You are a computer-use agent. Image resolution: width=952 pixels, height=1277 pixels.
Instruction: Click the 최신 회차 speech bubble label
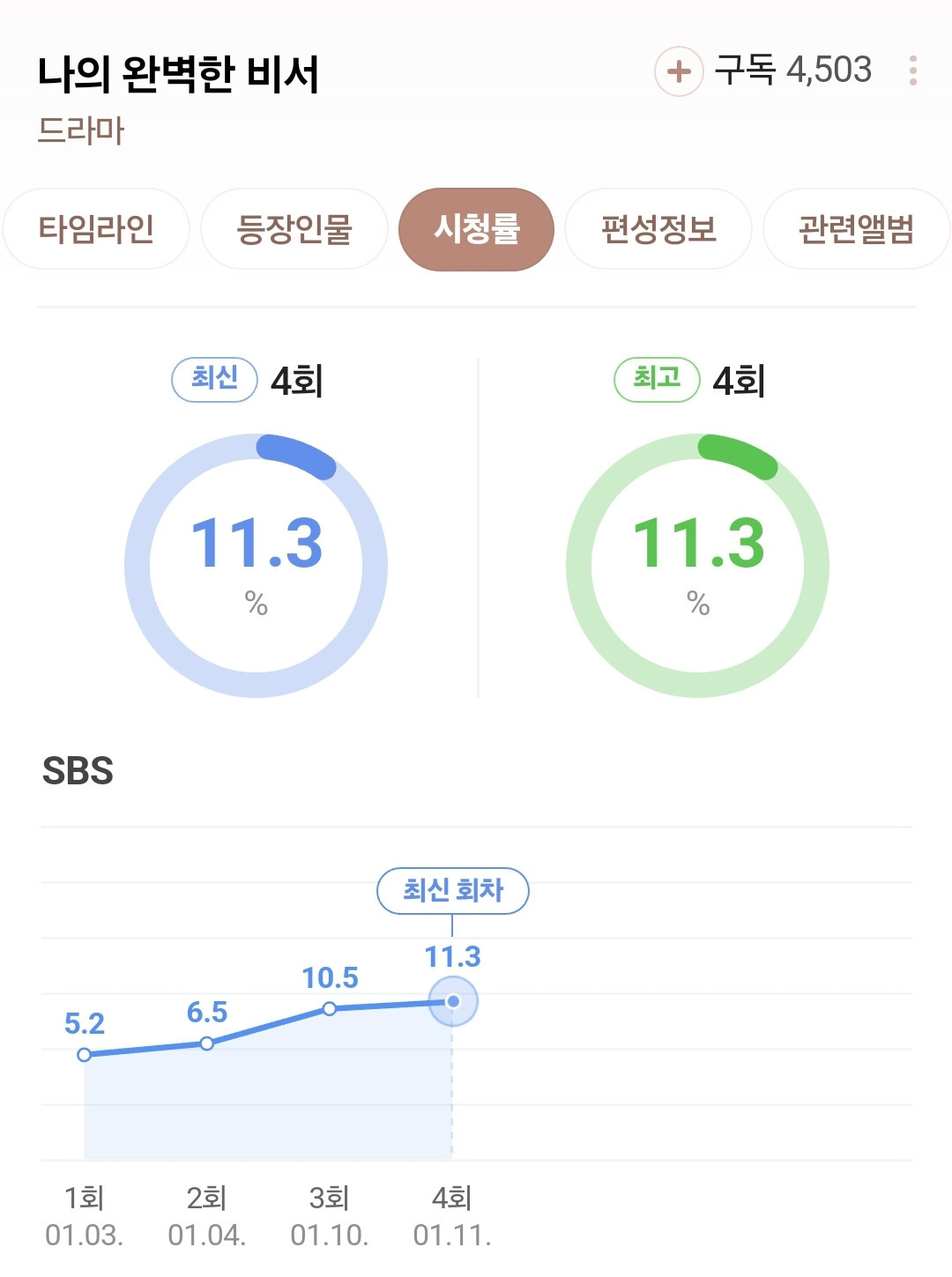(x=451, y=892)
